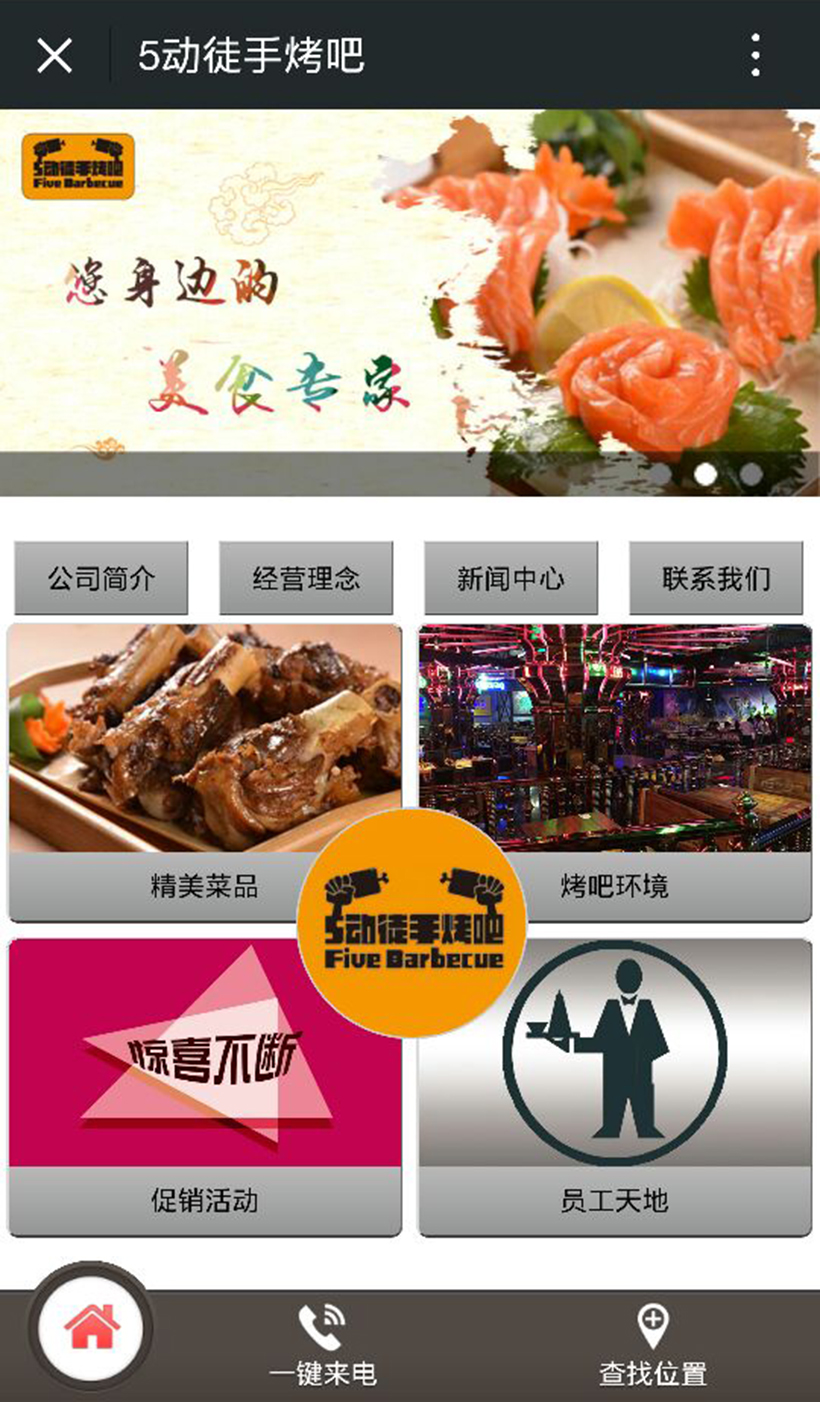Open 公司简介 company introduction

101,578
